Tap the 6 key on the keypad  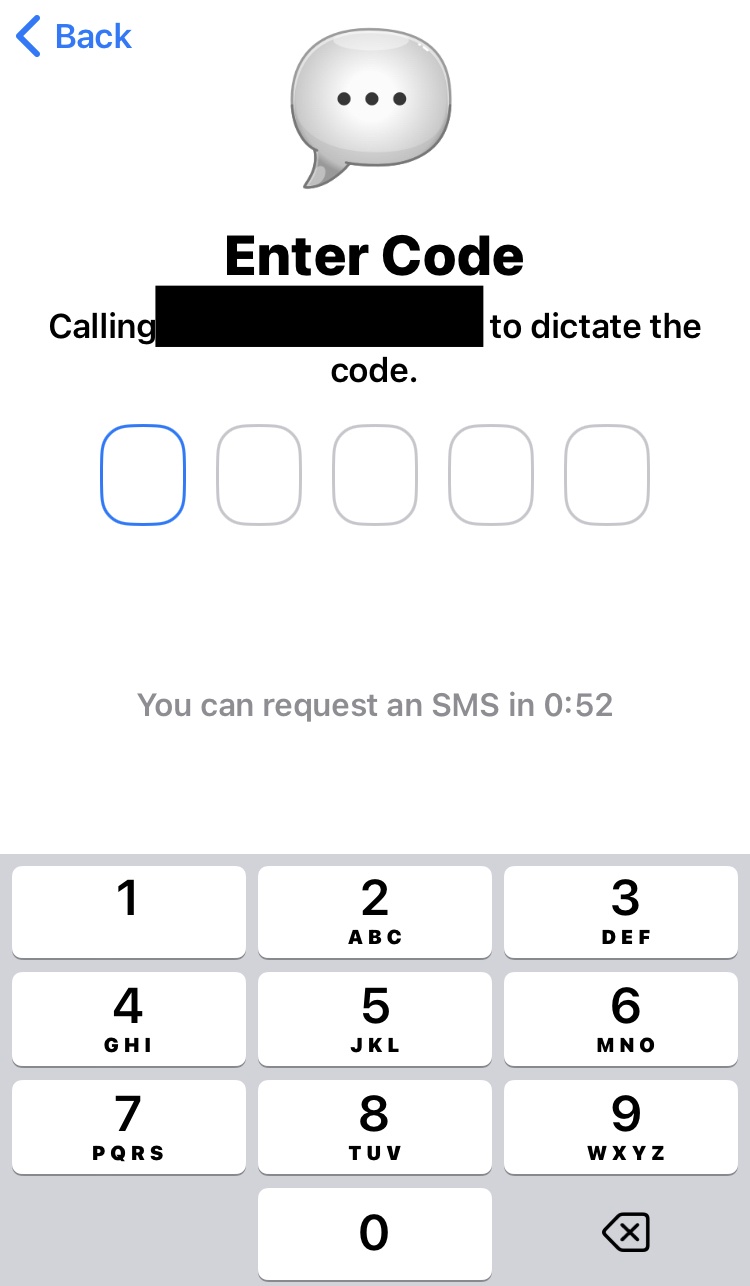coord(626,1018)
